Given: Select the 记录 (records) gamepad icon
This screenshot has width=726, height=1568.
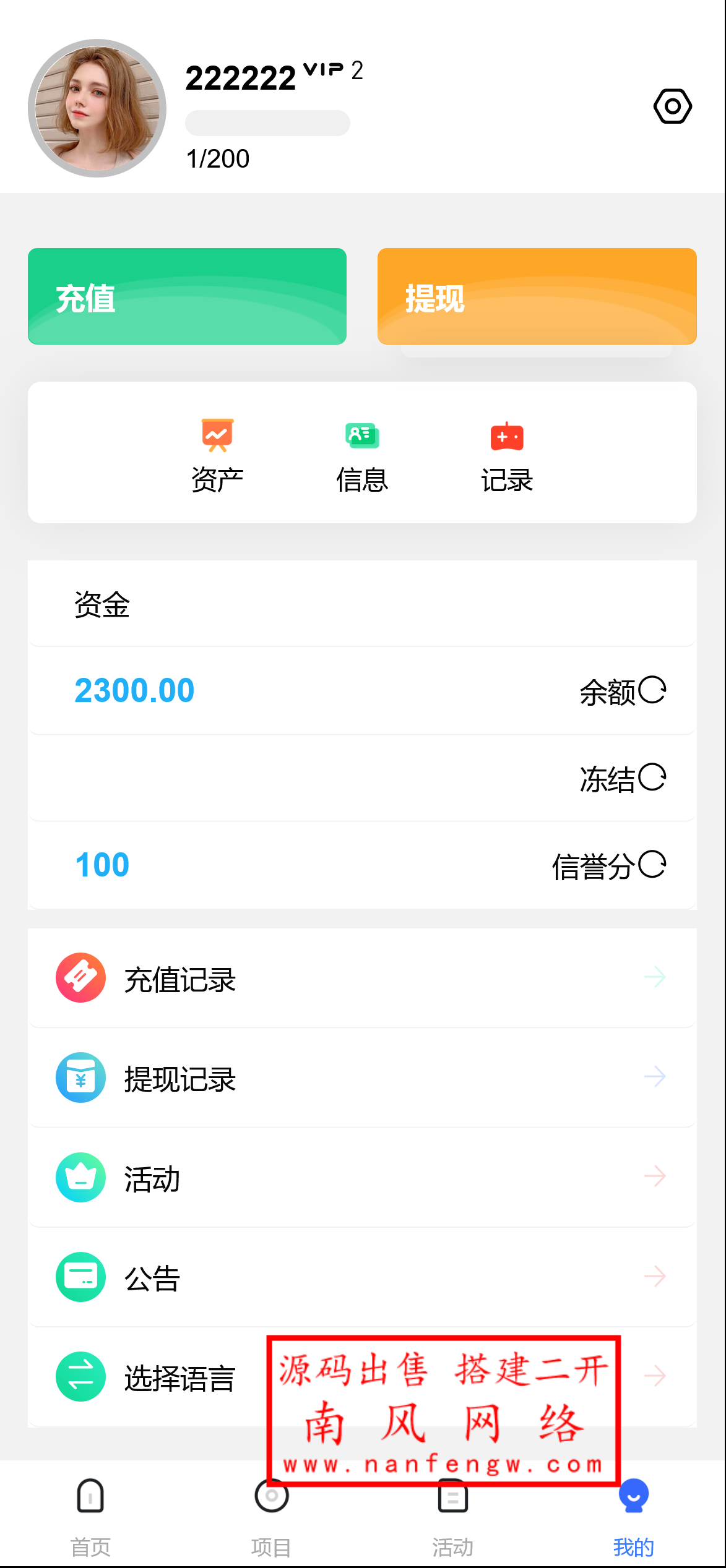Looking at the screenshot, I should [x=507, y=436].
